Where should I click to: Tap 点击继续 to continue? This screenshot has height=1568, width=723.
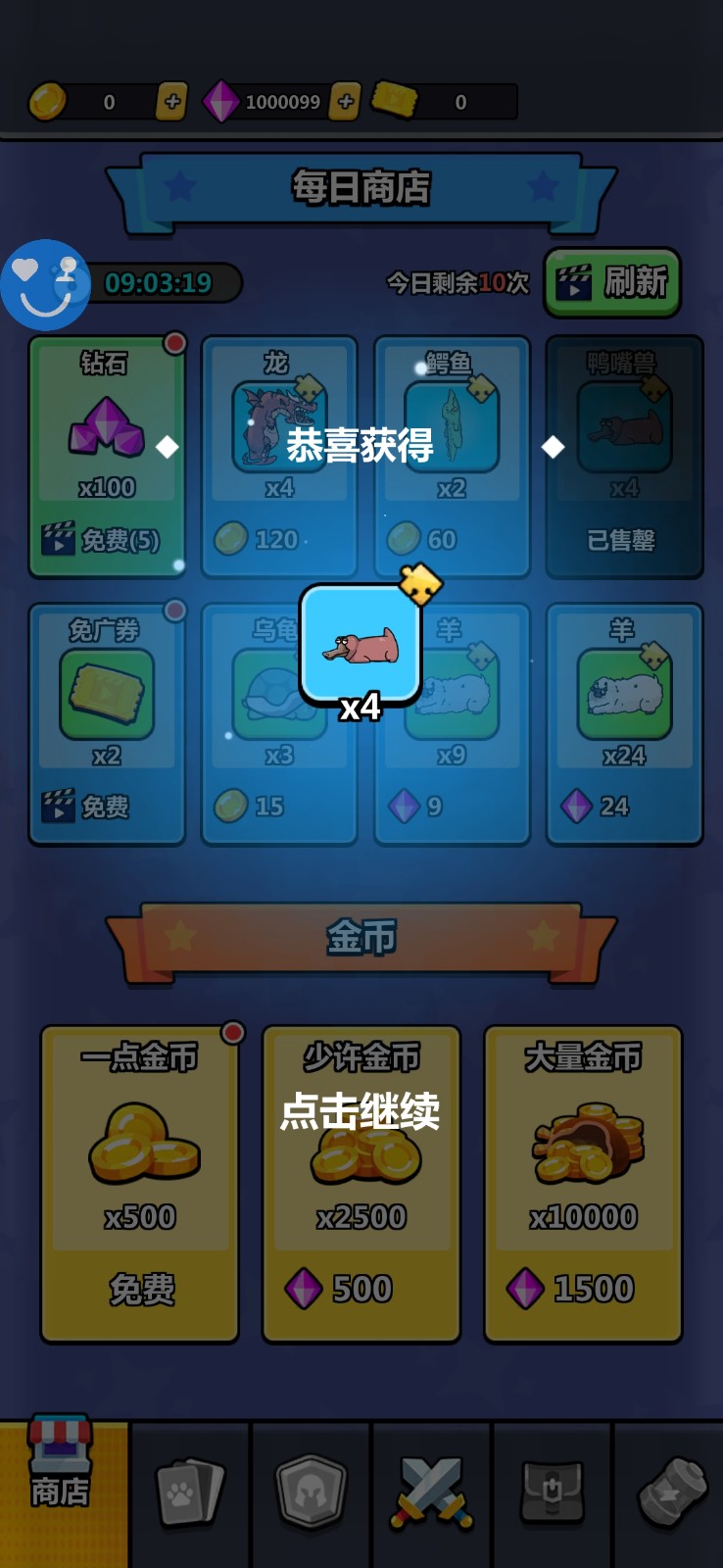361,1112
